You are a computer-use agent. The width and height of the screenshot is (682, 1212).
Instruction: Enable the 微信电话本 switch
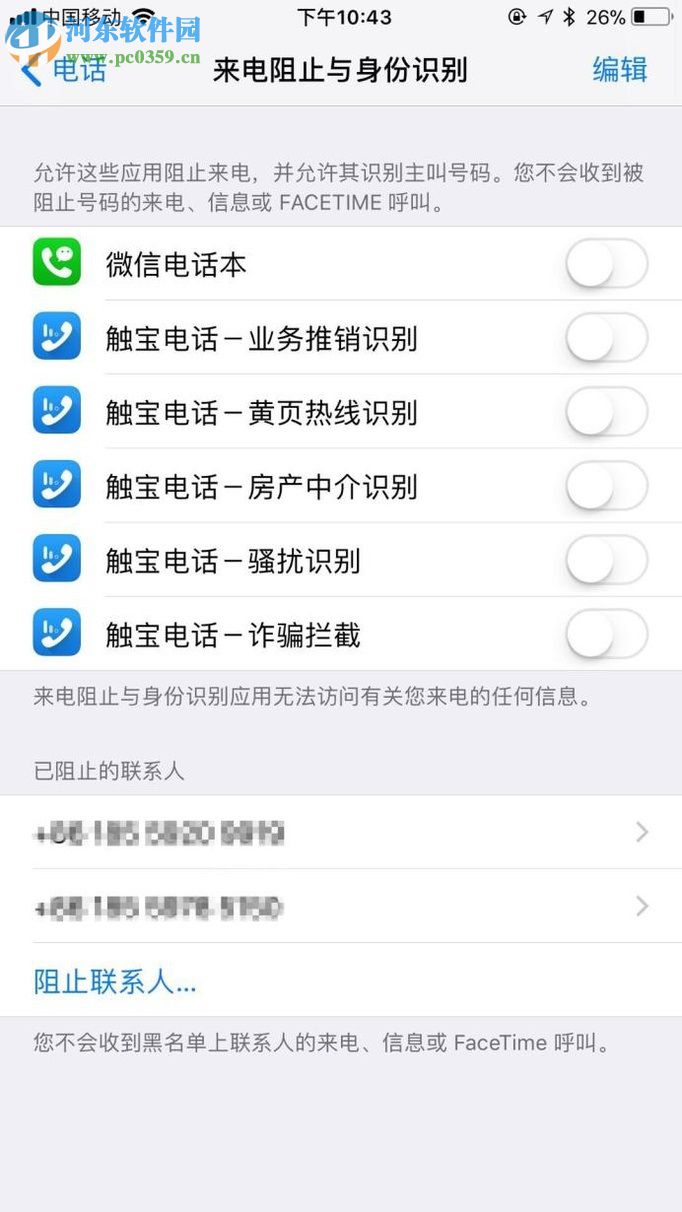pyautogui.click(x=606, y=265)
